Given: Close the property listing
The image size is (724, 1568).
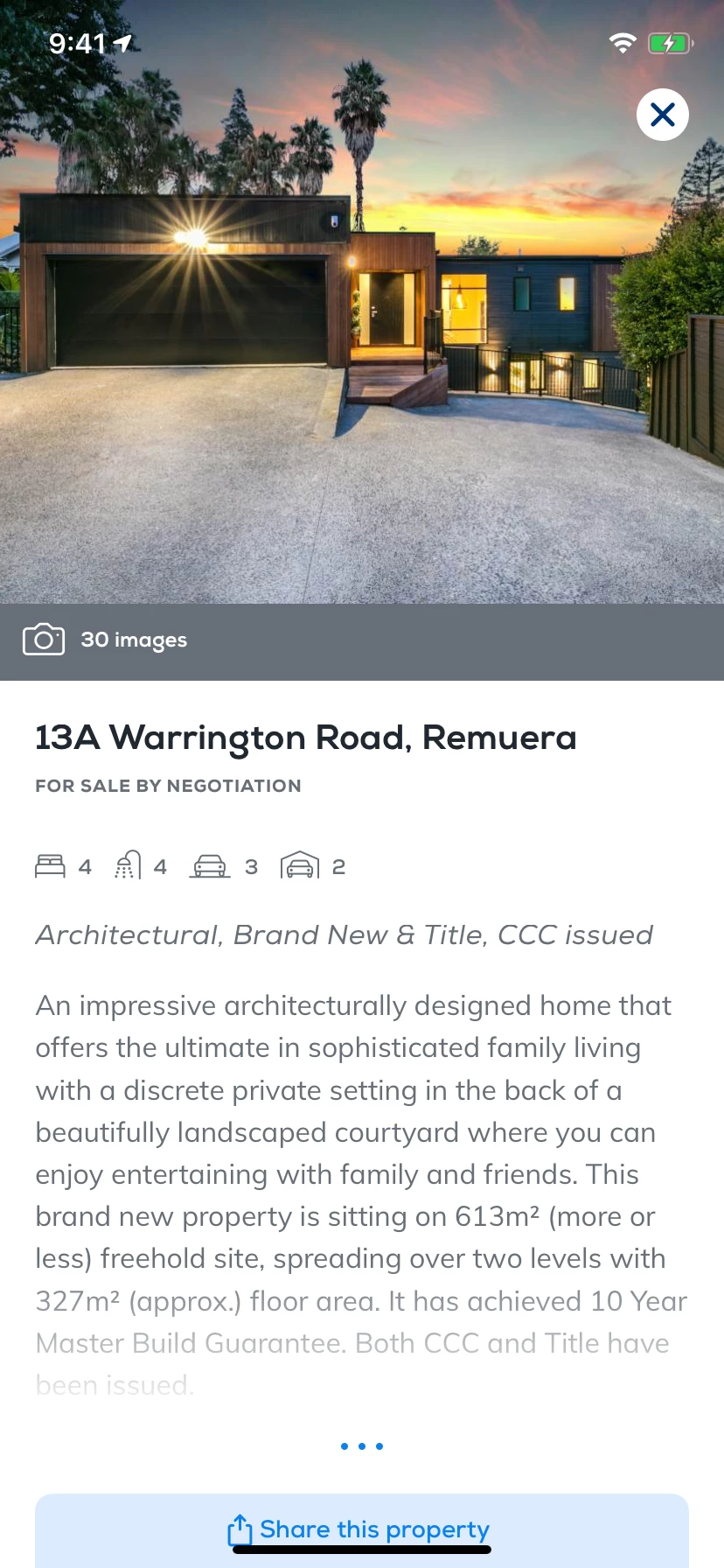Looking at the screenshot, I should (x=663, y=115).
